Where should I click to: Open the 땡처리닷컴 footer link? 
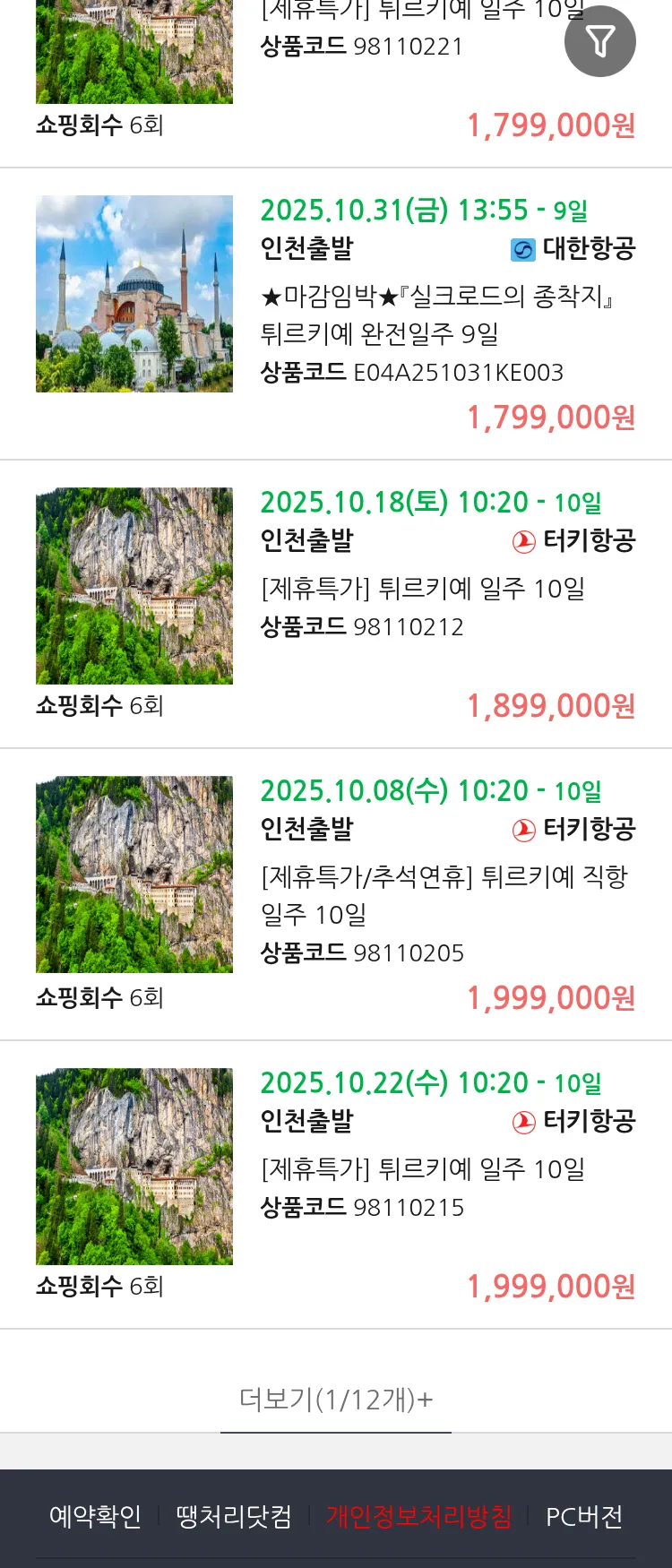pyautogui.click(x=234, y=1516)
